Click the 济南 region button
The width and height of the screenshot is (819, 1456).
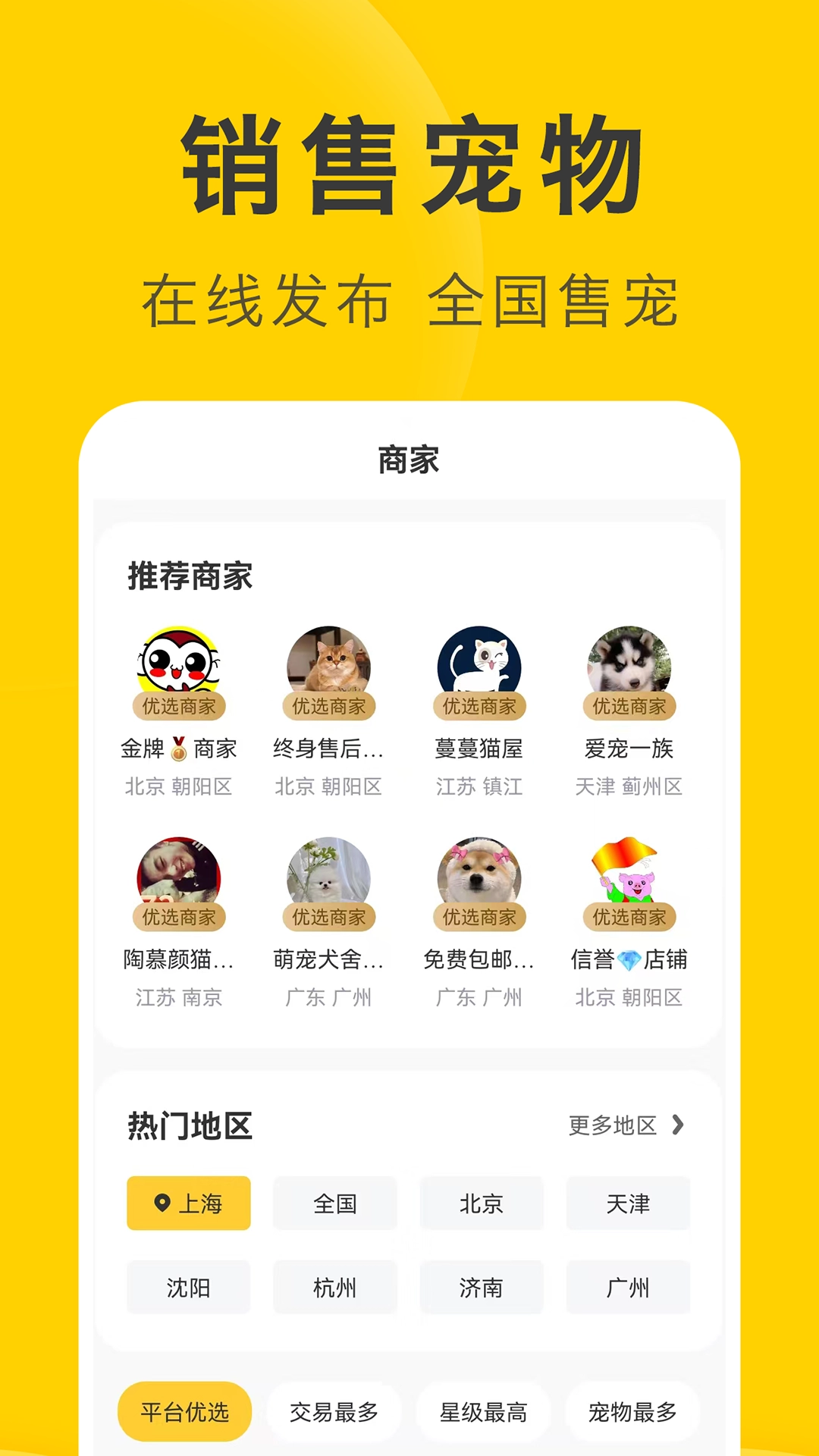point(482,1287)
